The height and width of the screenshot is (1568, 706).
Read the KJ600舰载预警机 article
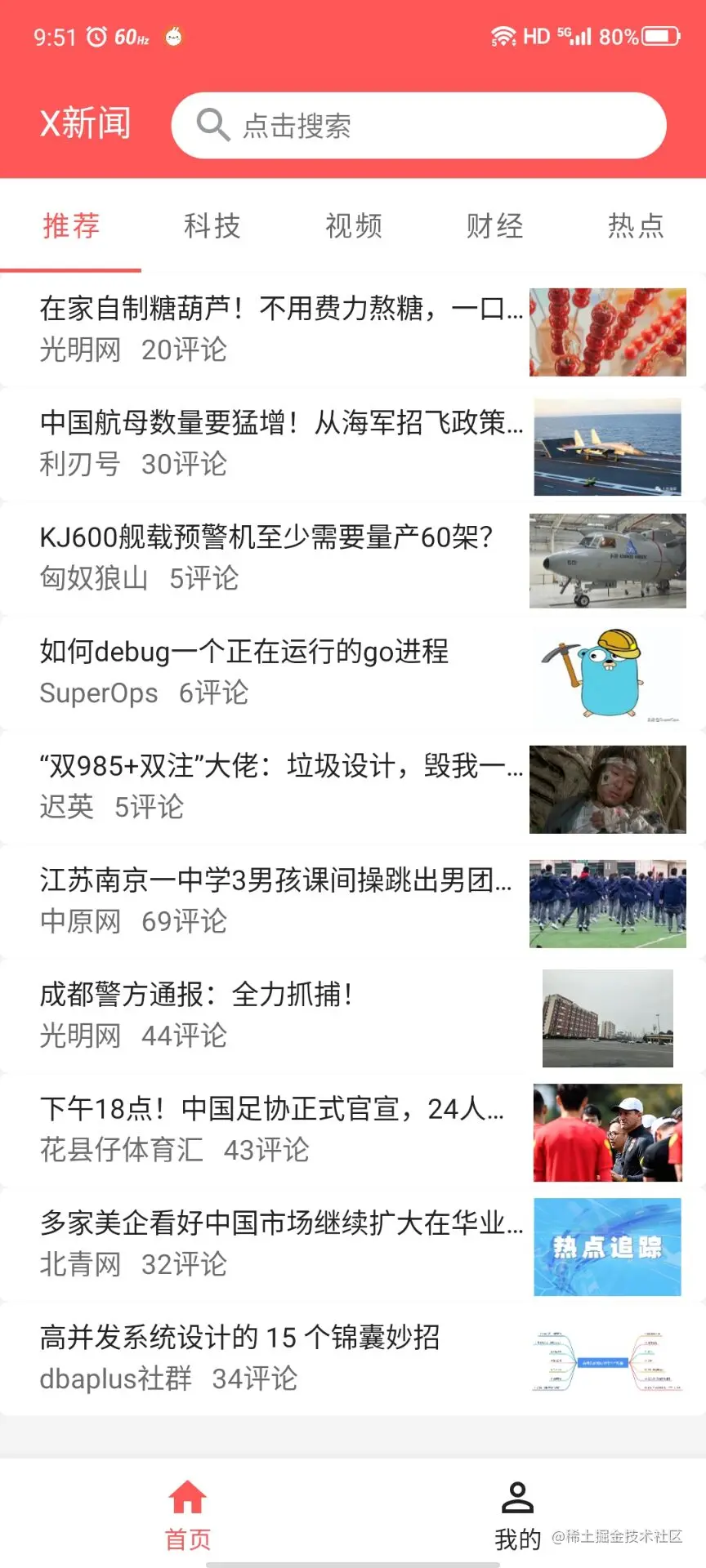(266, 537)
